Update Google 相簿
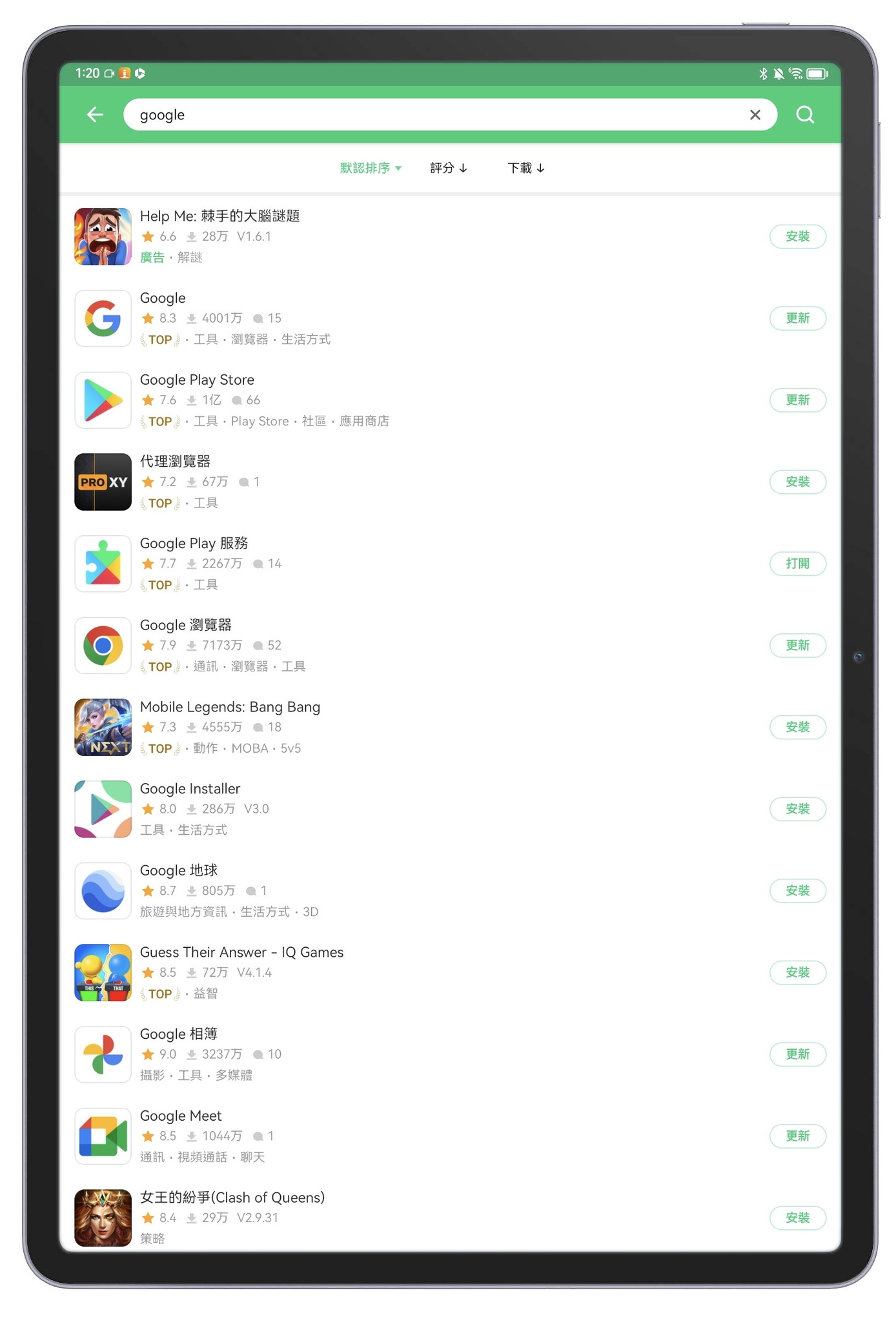896x1317 pixels. click(797, 1054)
